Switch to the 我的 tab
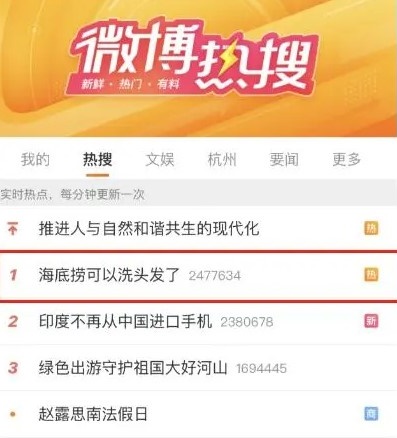The image size is (397, 438). [35, 159]
